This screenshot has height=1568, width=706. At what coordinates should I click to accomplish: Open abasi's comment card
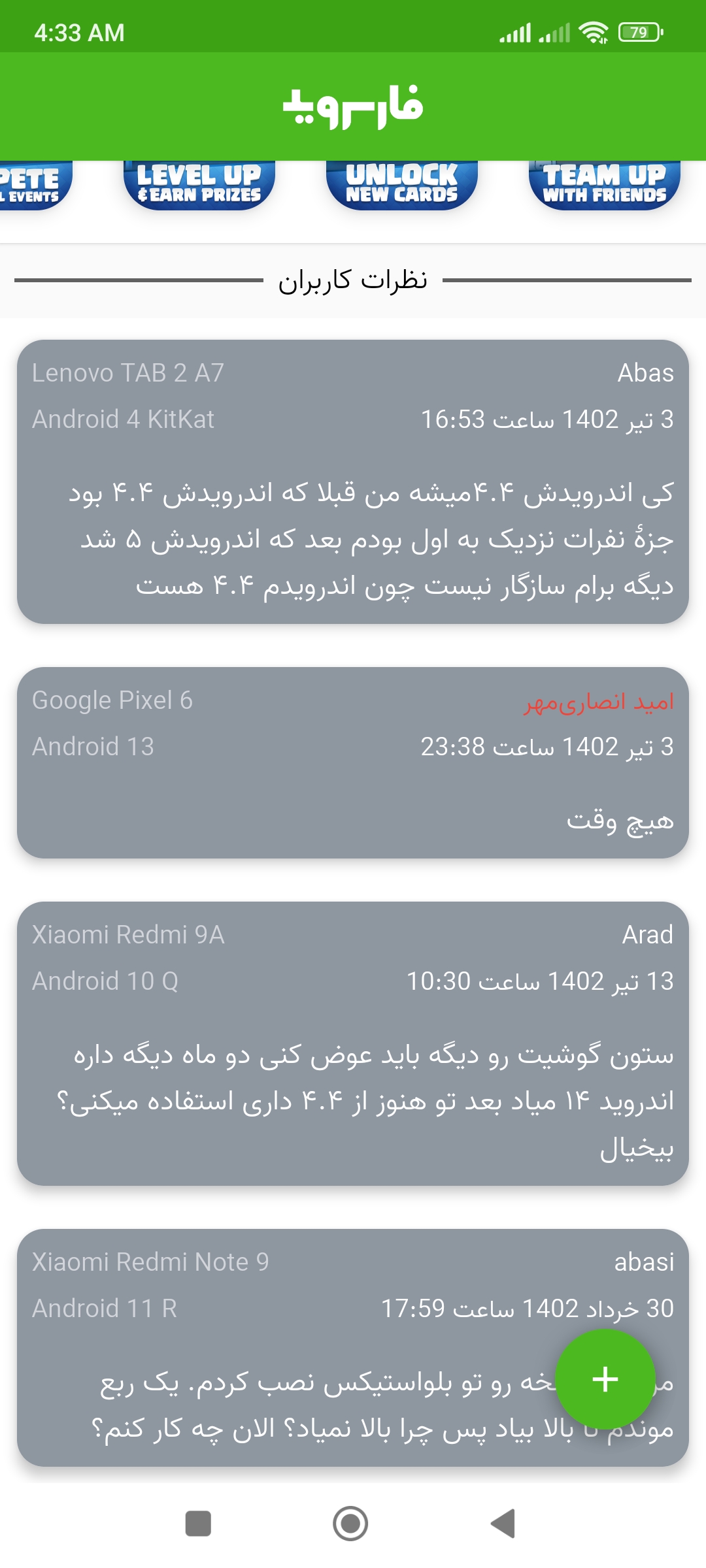353,1348
